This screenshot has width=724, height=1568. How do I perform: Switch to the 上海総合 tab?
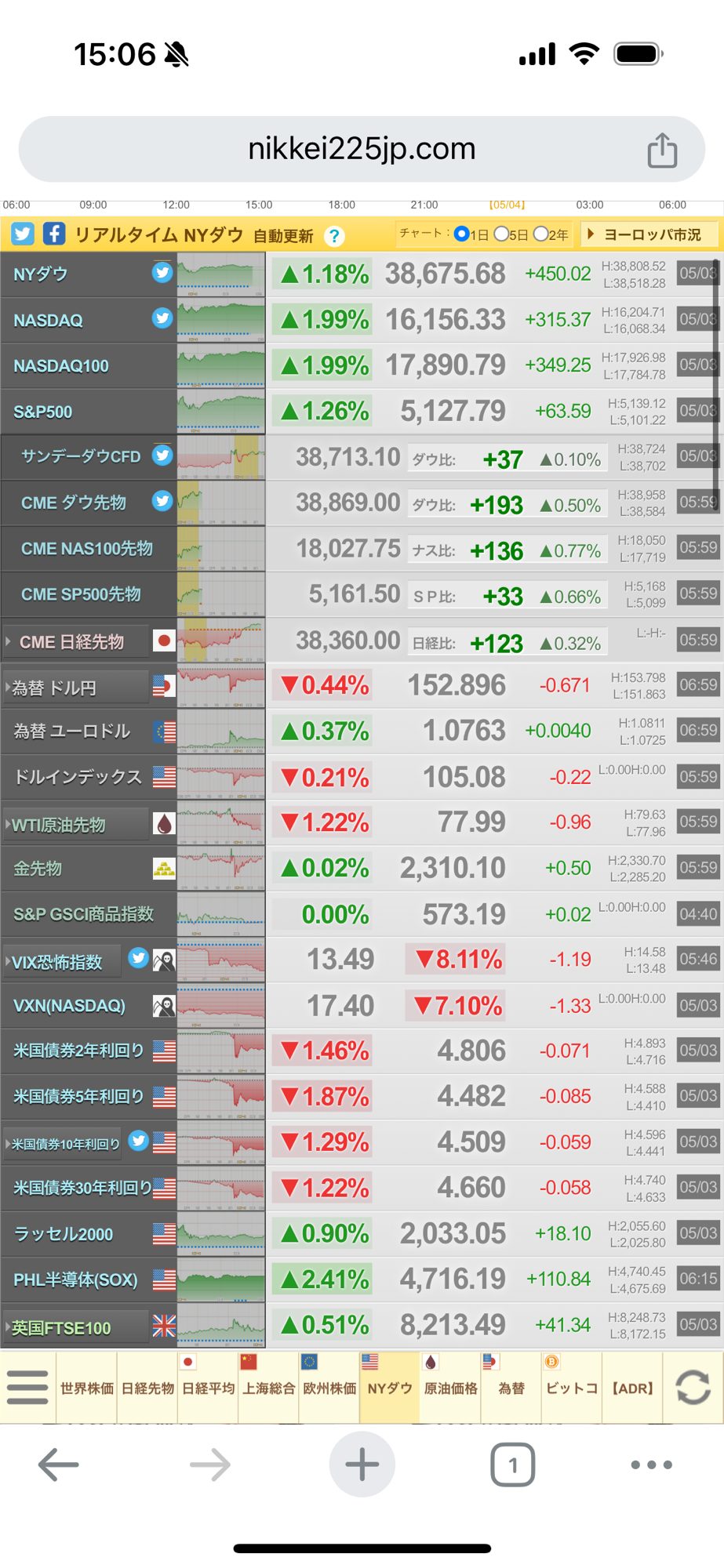(x=268, y=1388)
